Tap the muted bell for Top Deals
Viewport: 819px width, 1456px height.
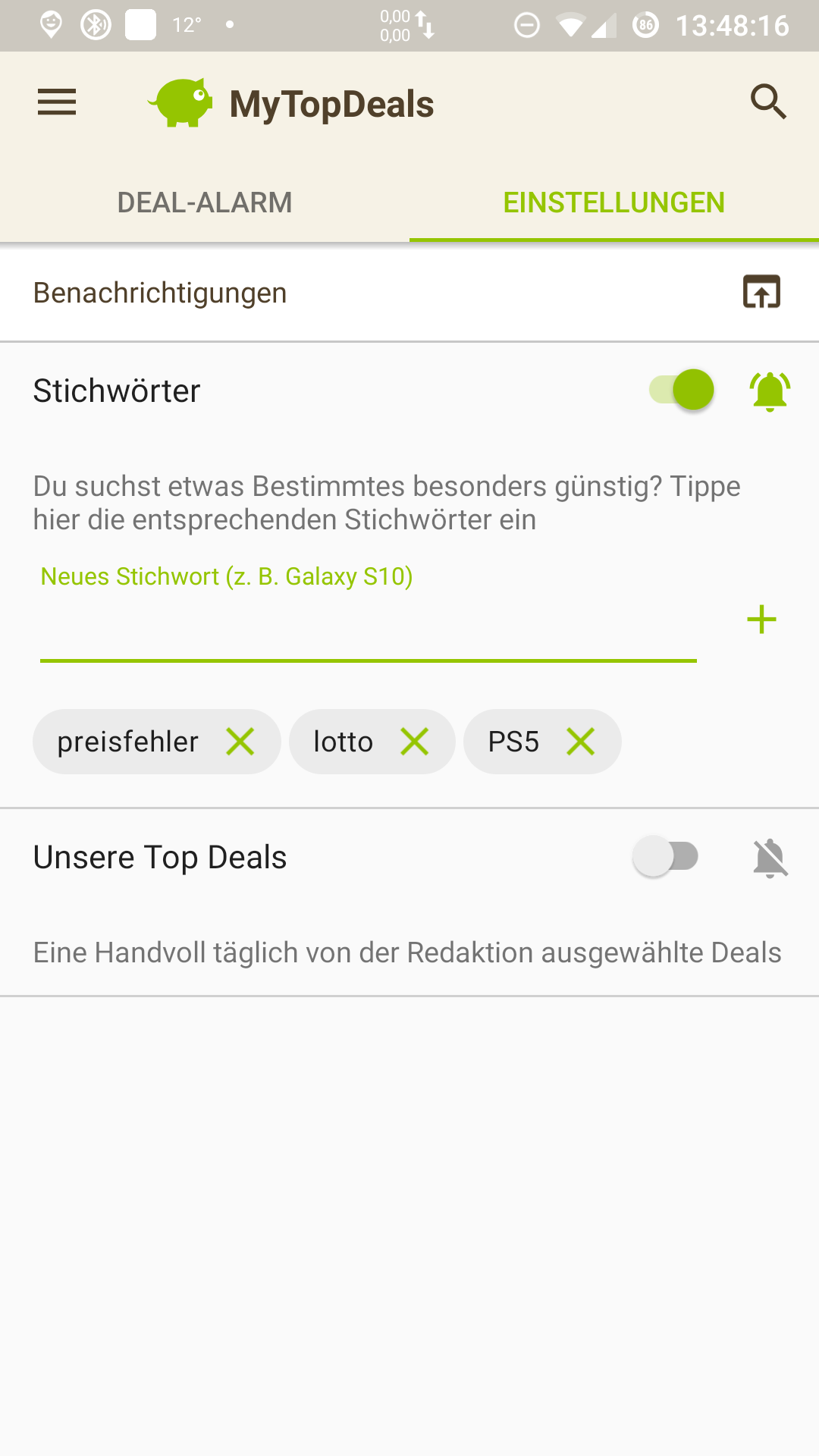770,858
